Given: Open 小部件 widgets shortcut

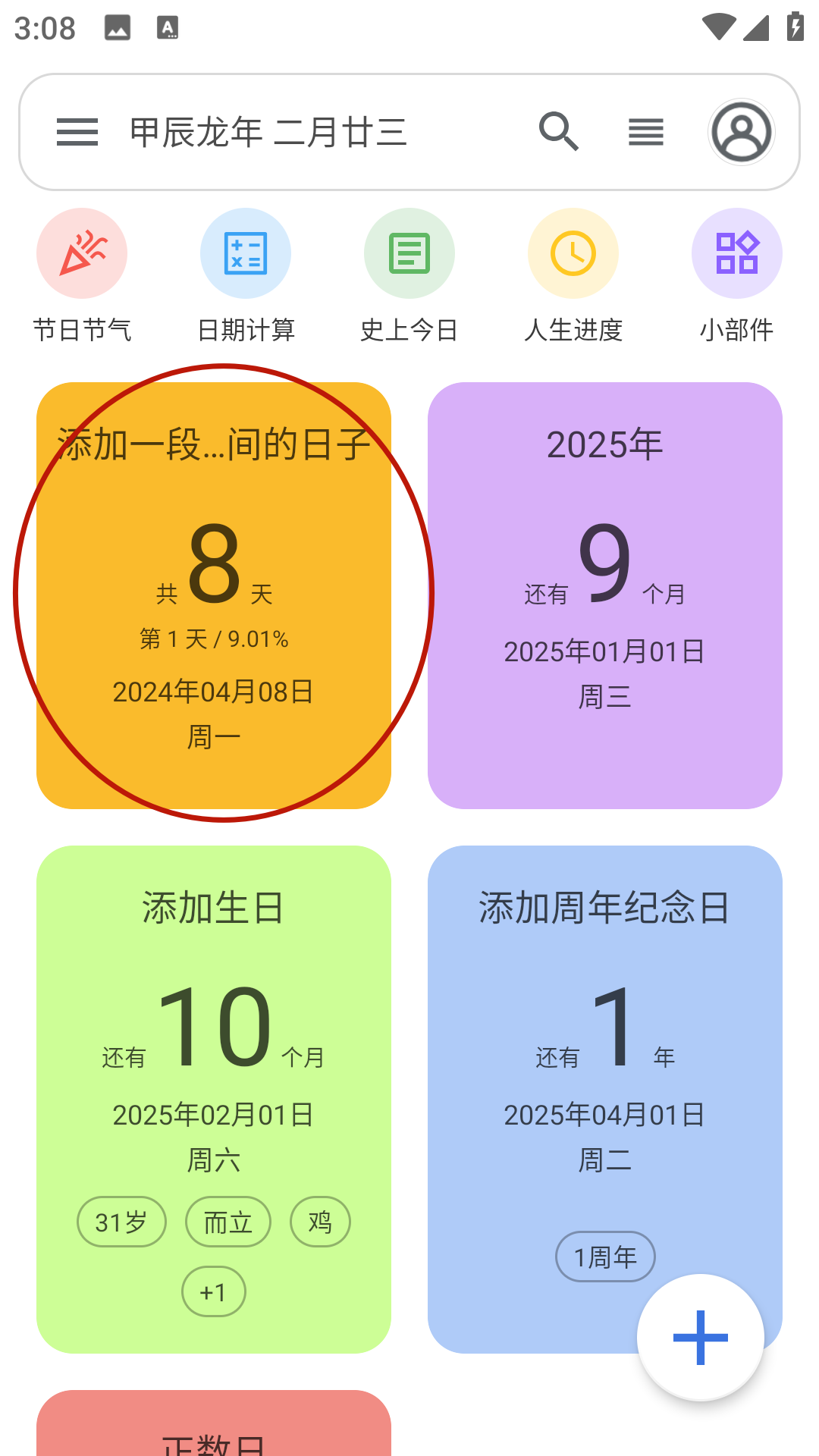Looking at the screenshot, I should [736, 275].
